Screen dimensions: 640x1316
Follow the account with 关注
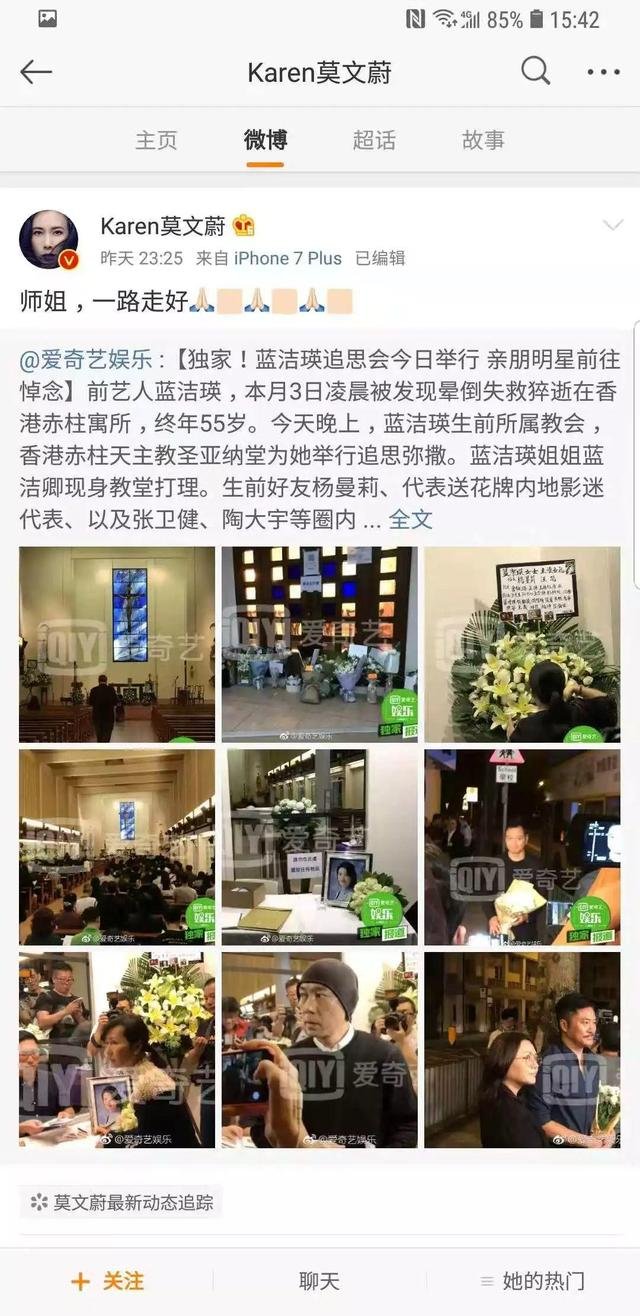[x=107, y=1281]
